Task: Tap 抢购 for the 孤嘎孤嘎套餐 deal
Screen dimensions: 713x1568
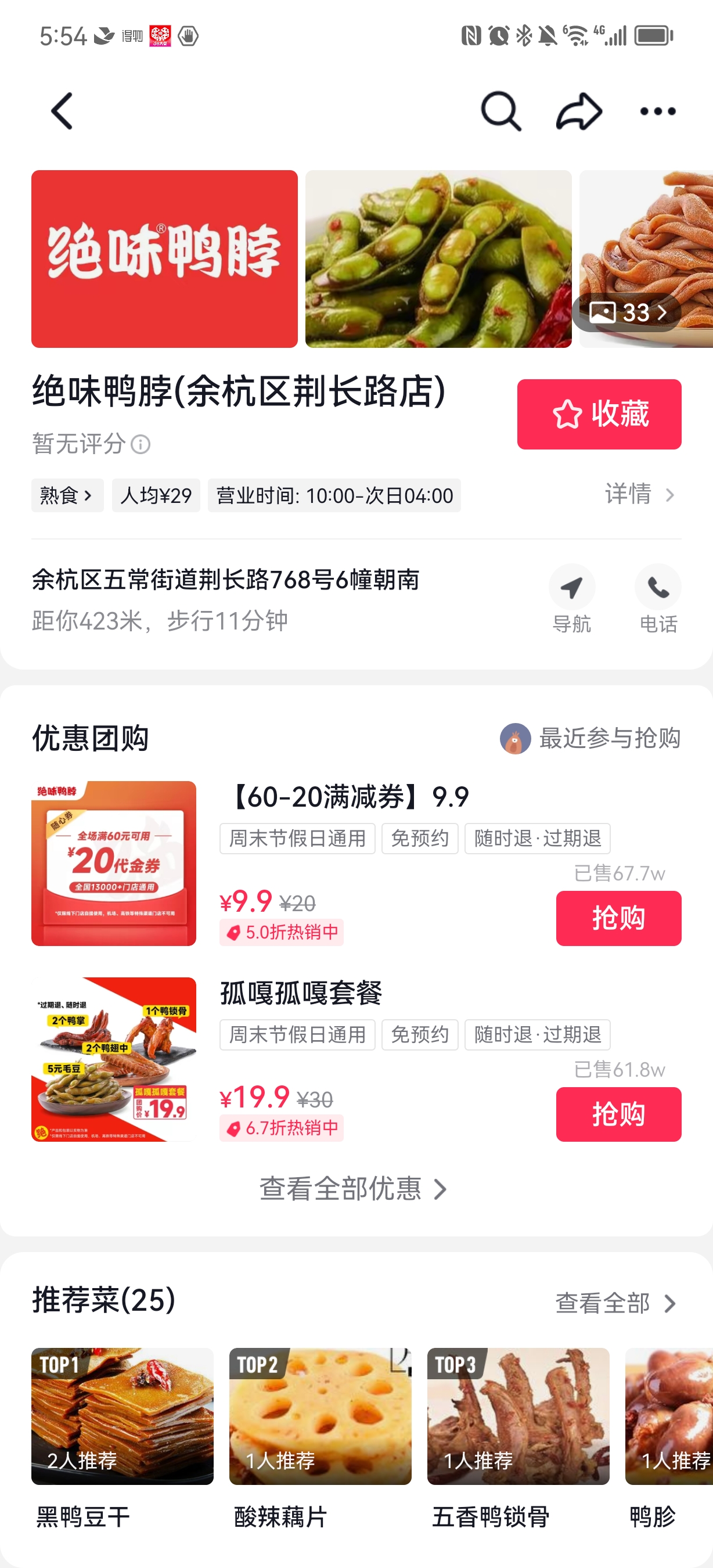Action: [x=618, y=1114]
